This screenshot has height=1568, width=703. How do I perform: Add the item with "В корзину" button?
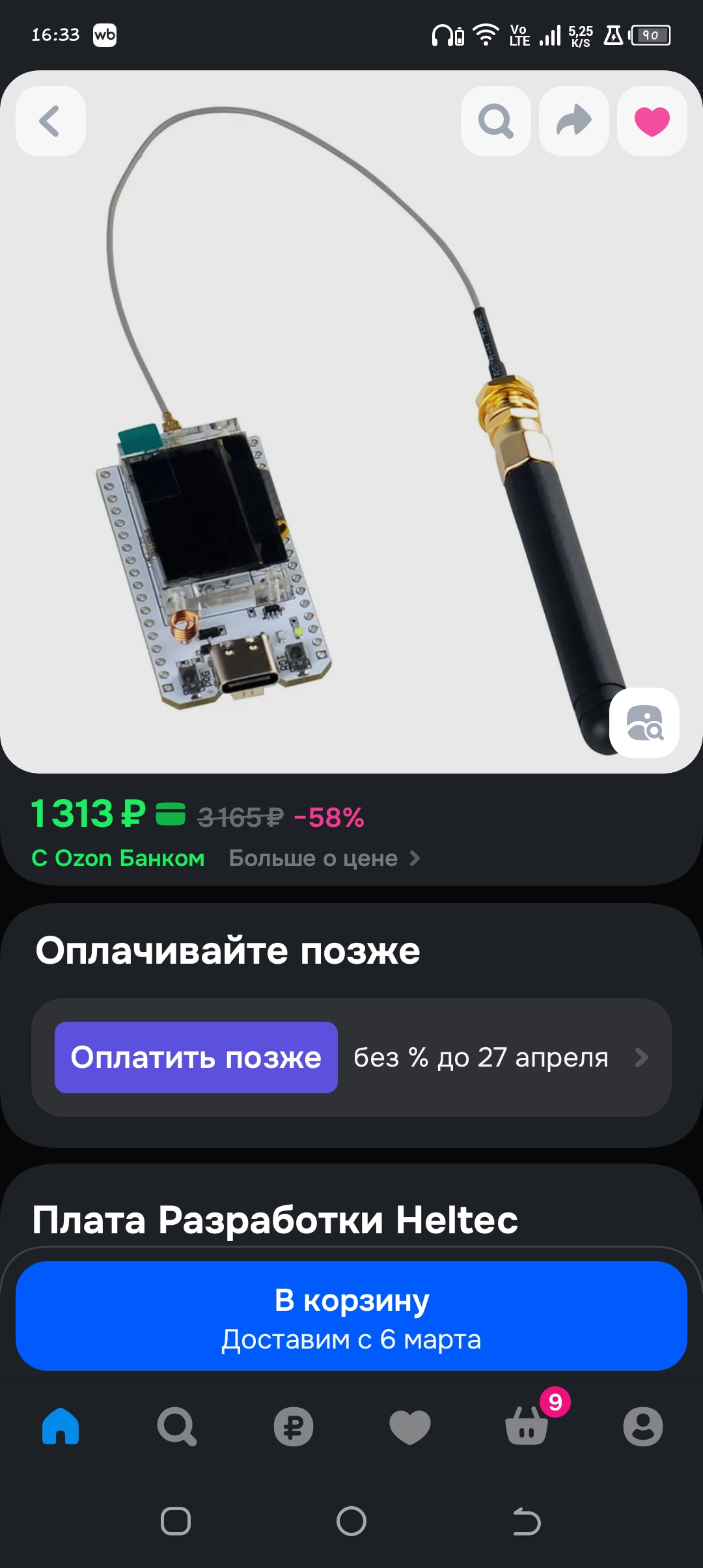pos(351,1316)
